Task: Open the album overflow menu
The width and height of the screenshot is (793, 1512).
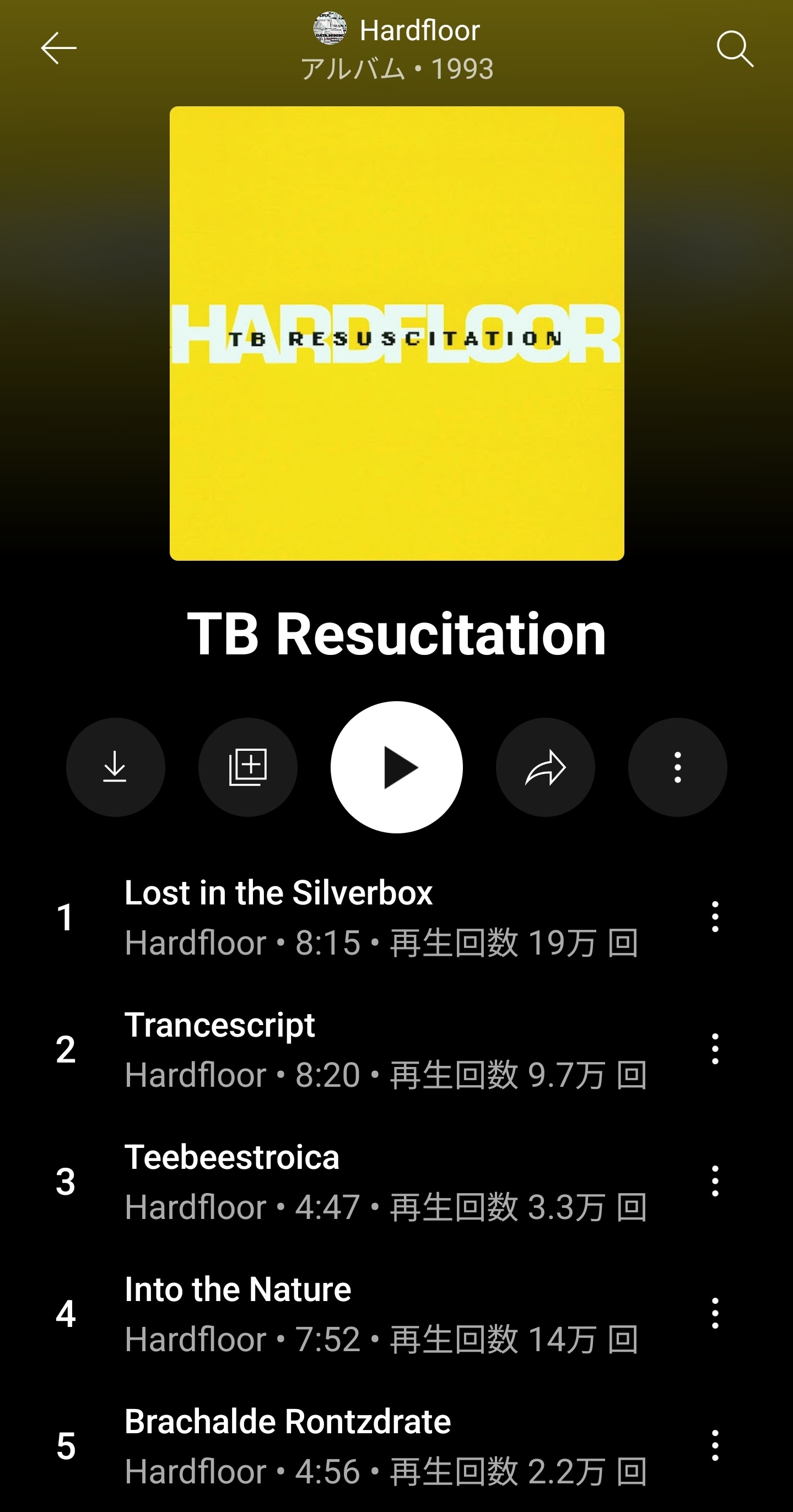Action: coord(677,767)
